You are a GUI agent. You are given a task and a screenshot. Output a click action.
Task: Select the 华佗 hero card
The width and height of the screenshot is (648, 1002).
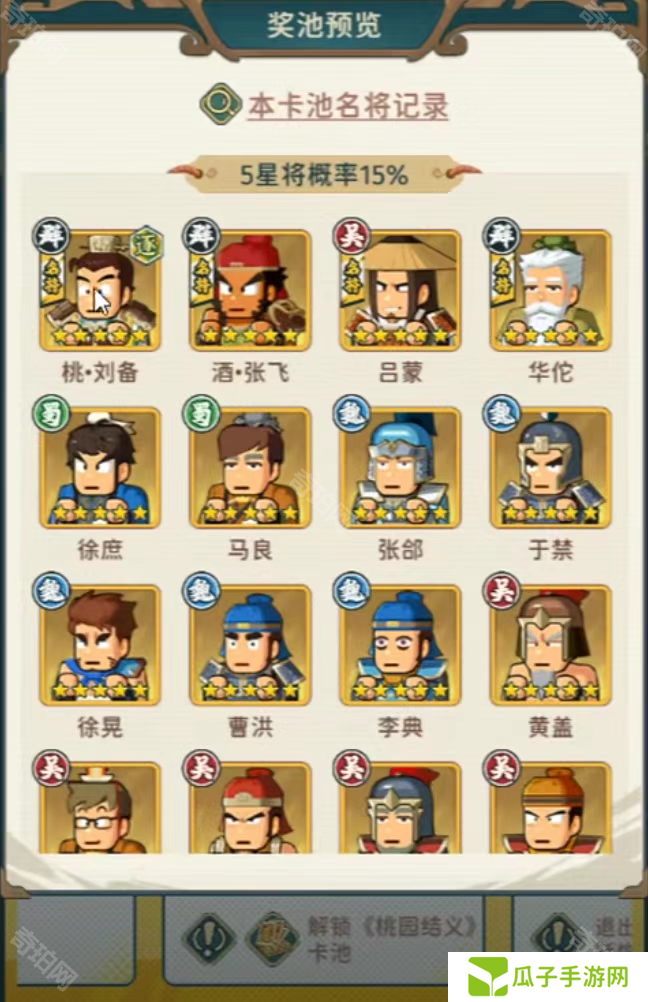click(550, 290)
